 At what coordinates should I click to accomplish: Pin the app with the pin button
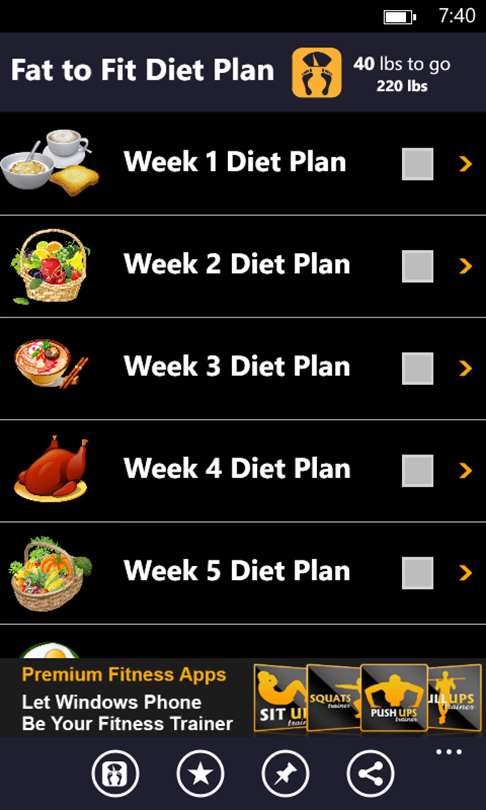coord(285,774)
